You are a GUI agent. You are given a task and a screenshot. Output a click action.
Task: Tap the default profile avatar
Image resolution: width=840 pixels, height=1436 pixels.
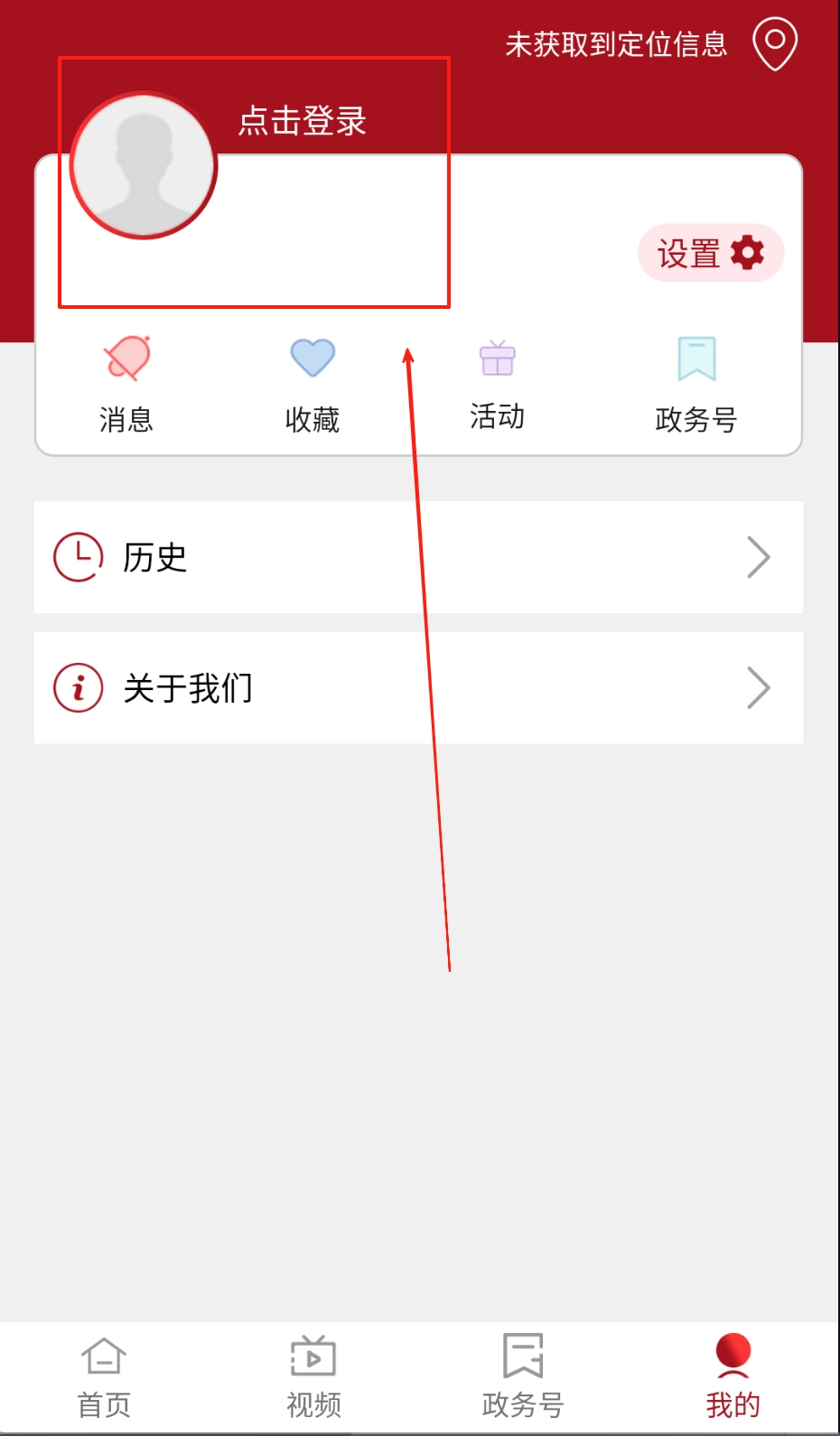pyautogui.click(x=144, y=165)
